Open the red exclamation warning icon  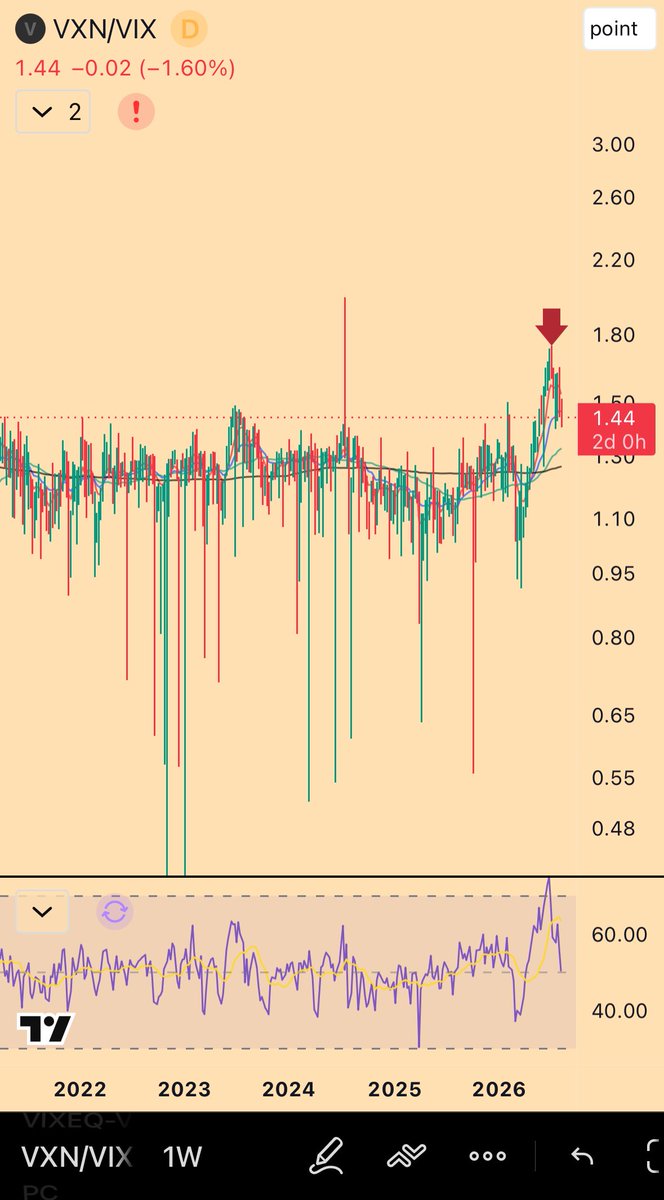click(135, 111)
